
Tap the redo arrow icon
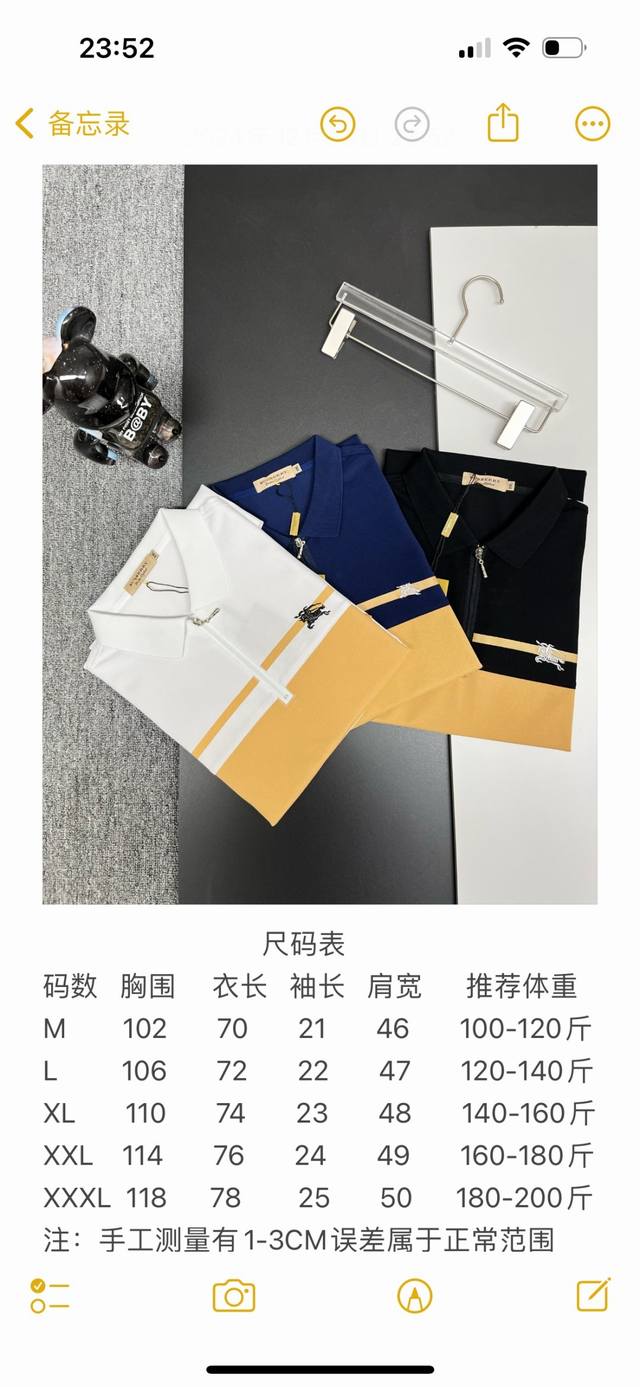coord(411,124)
